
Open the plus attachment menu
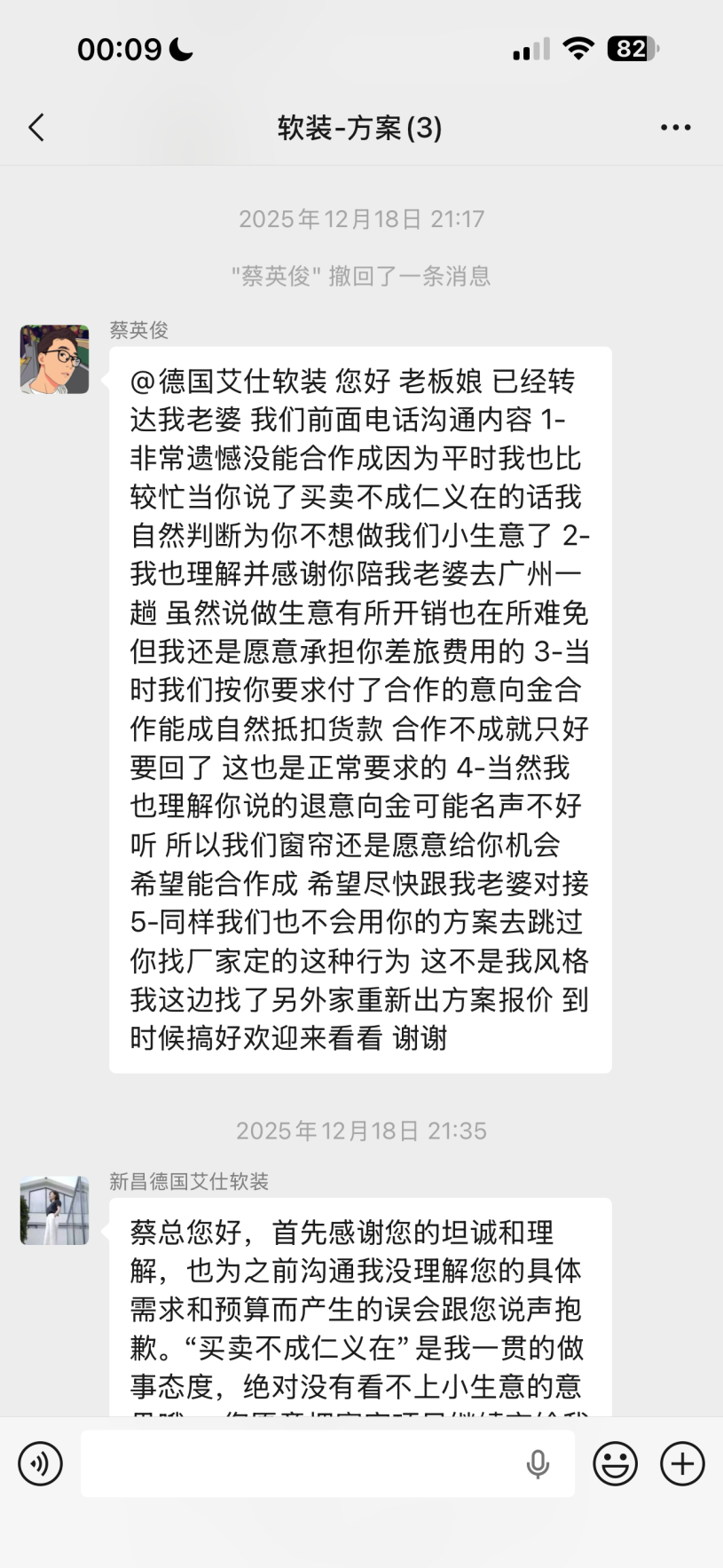click(x=682, y=1463)
